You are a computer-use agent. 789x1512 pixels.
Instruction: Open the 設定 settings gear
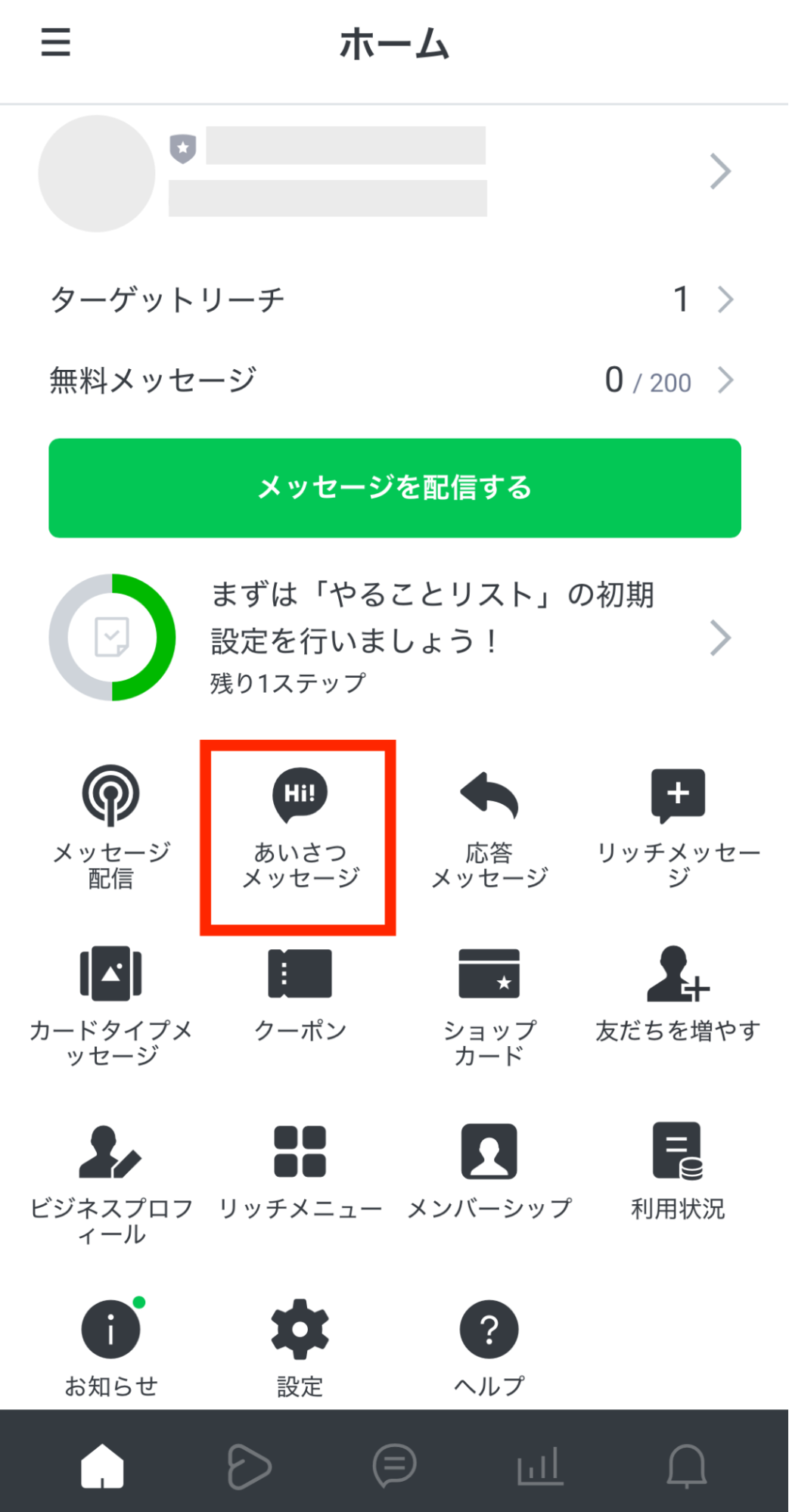(x=299, y=1346)
